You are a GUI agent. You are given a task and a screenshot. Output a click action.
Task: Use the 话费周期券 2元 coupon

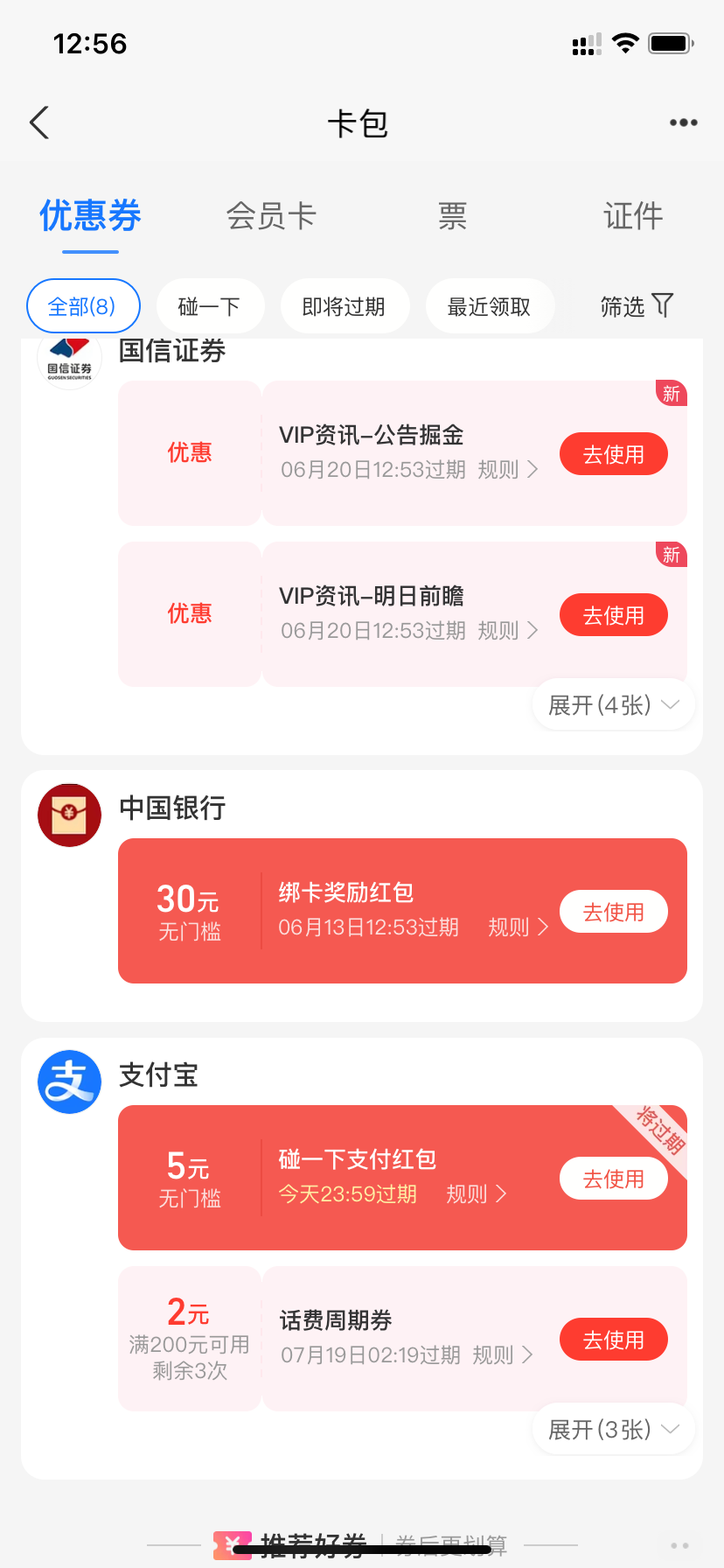[x=613, y=1340]
